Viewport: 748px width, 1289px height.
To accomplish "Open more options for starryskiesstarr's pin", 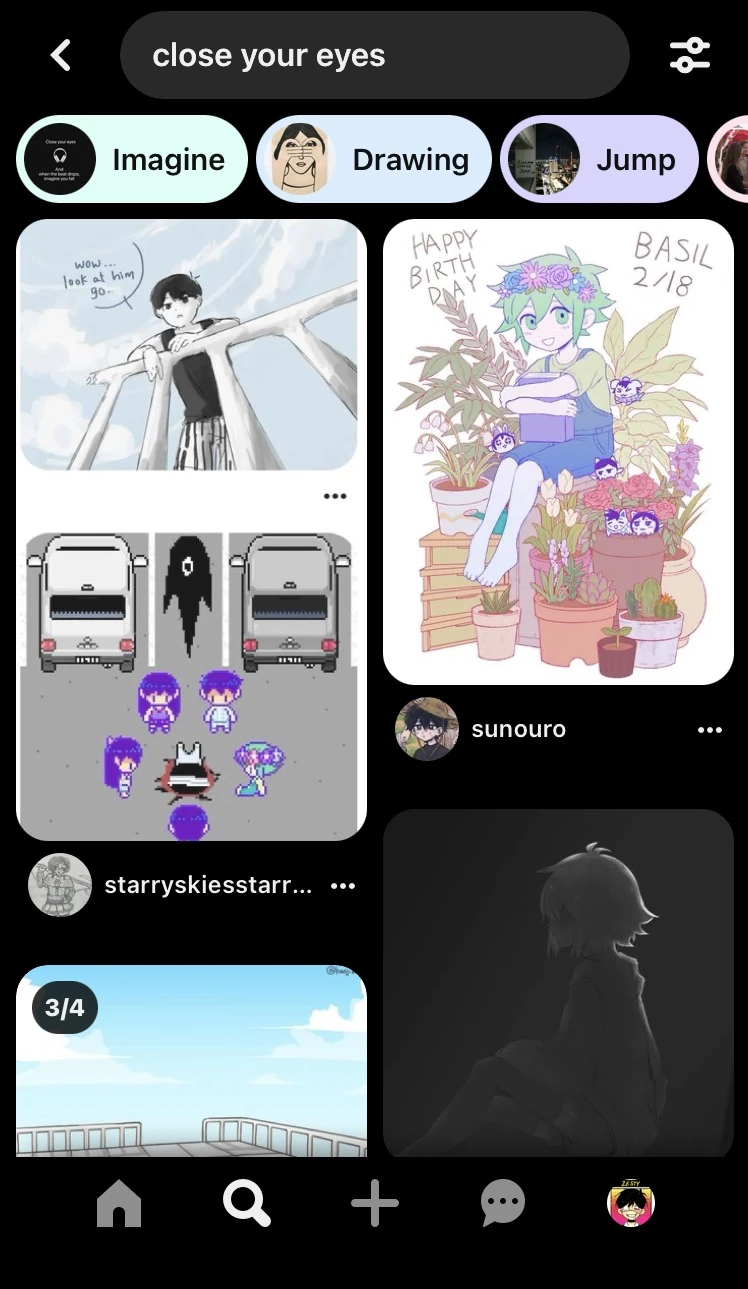I will pyautogui.click(x=342, y=886).
